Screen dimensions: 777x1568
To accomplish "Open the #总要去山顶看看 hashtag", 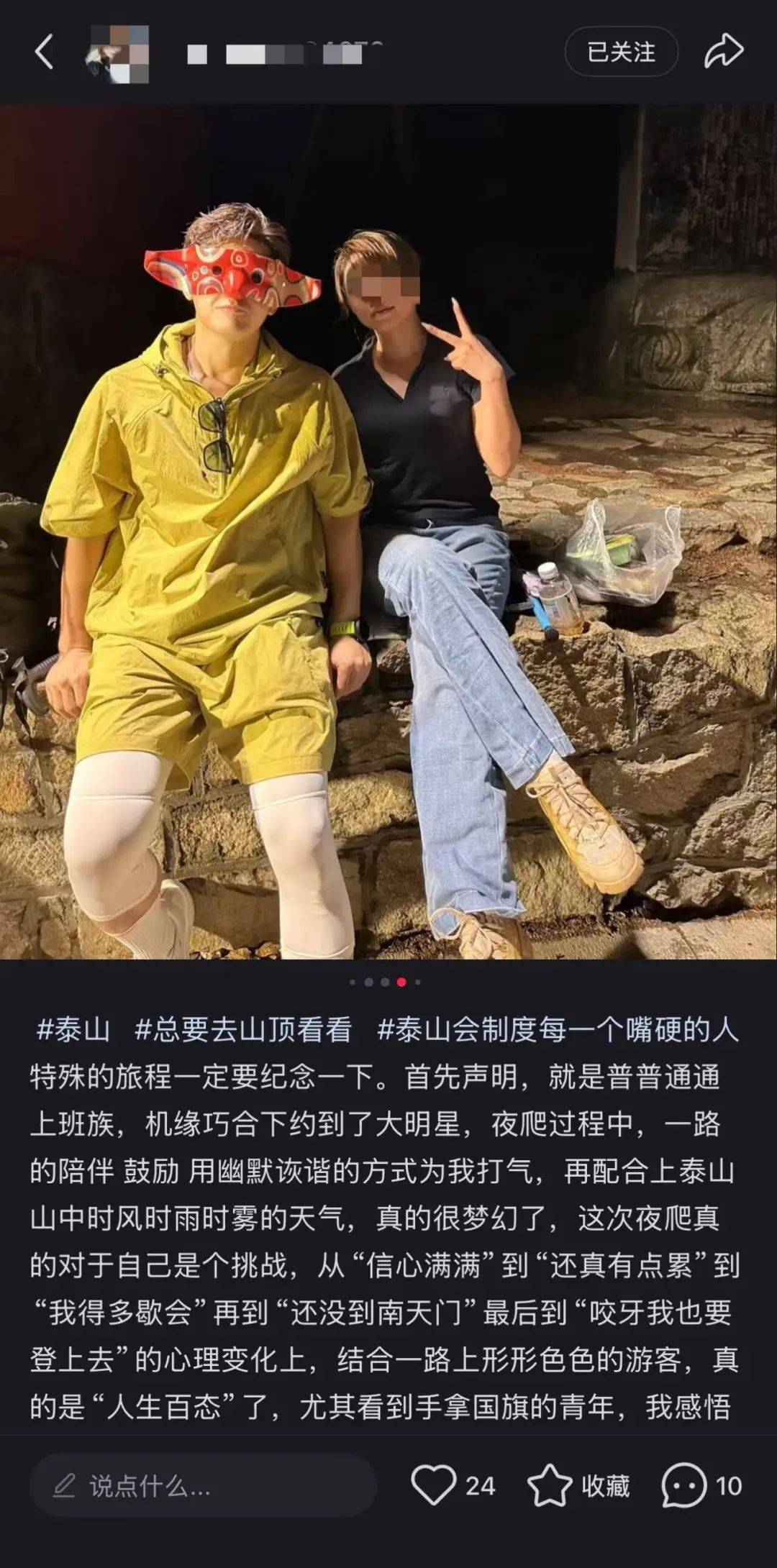I will click(243, 1029).
